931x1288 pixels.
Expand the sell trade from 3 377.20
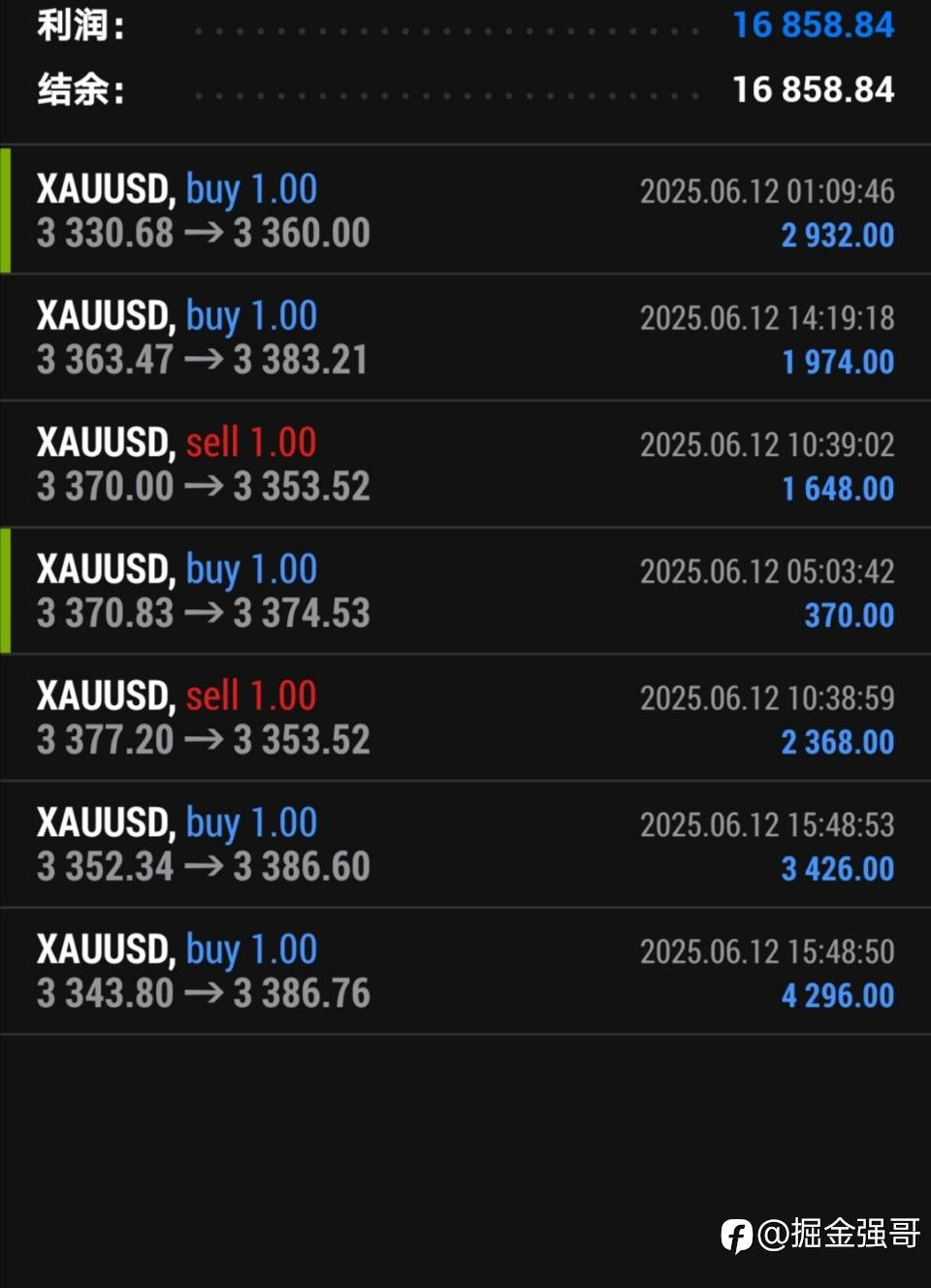(465, 718)
